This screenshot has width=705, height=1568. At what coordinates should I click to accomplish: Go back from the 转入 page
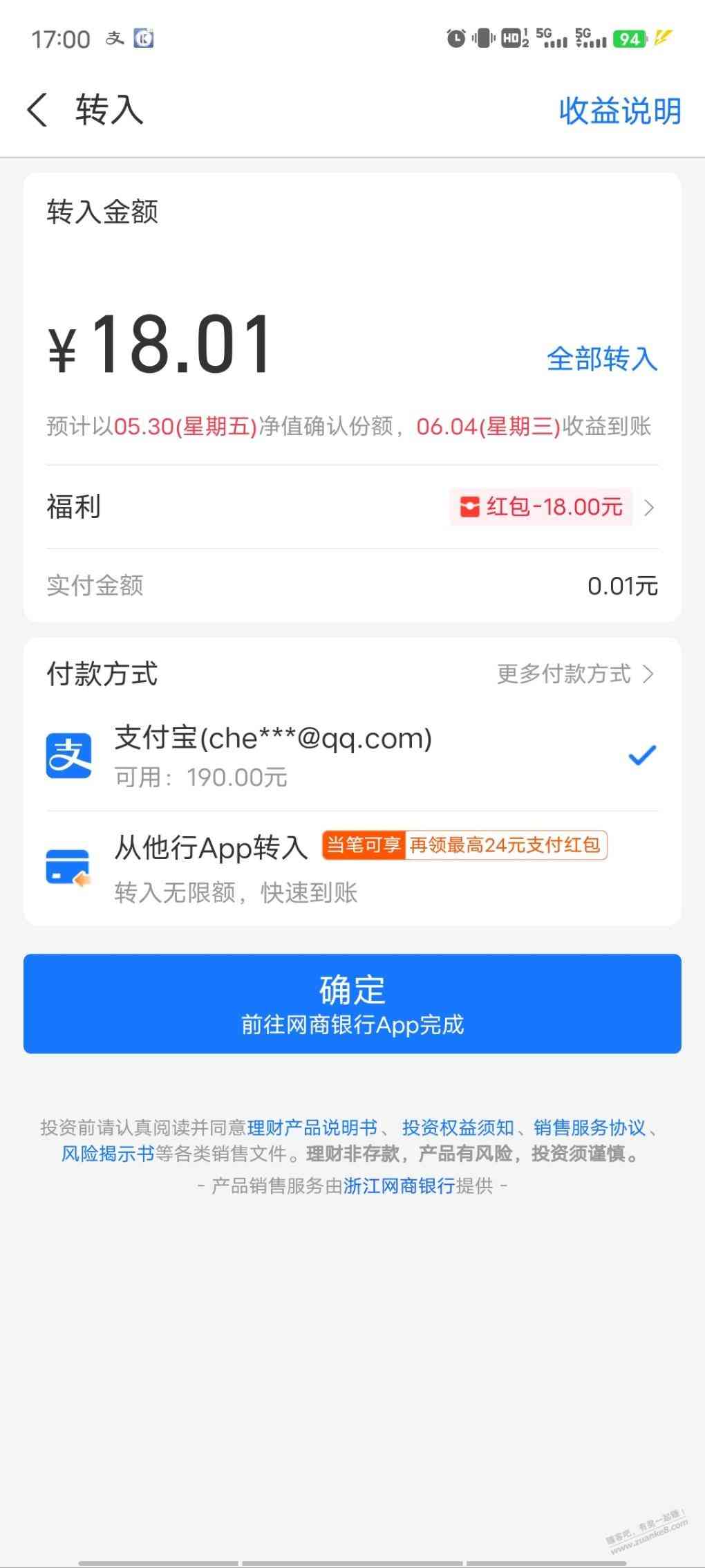click(38, 111)
